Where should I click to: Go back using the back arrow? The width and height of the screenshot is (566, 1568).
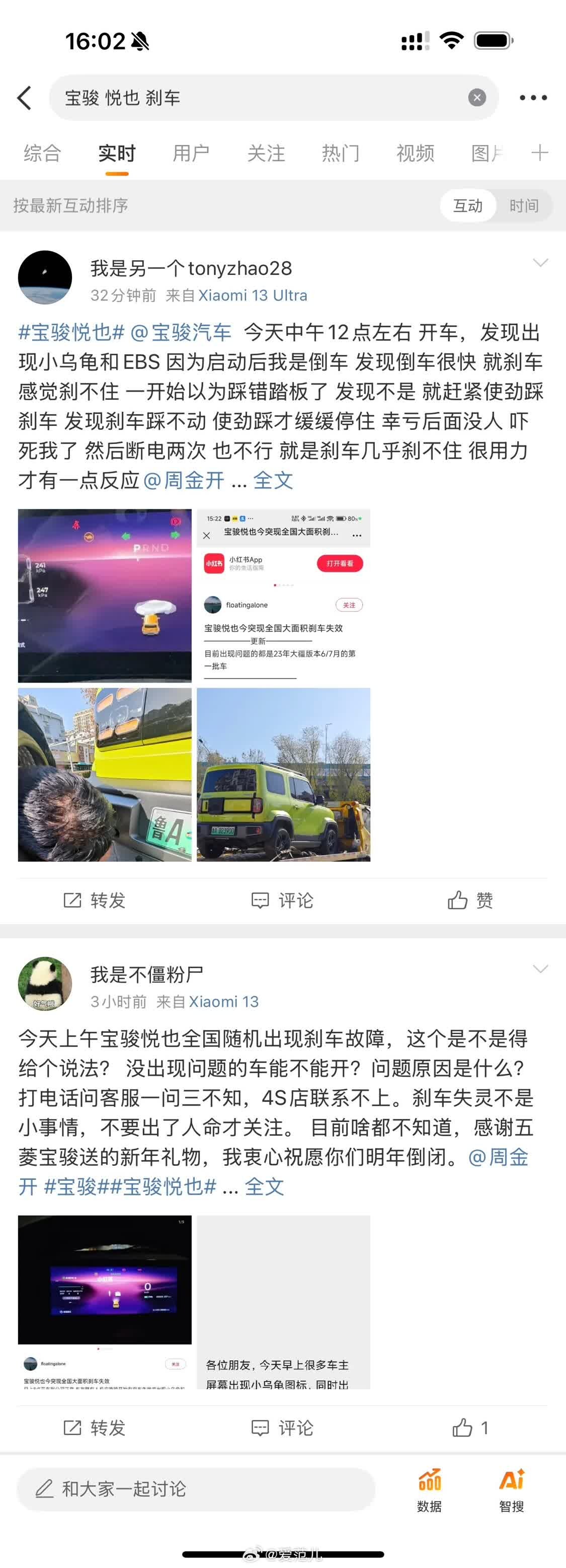(25, 97)
